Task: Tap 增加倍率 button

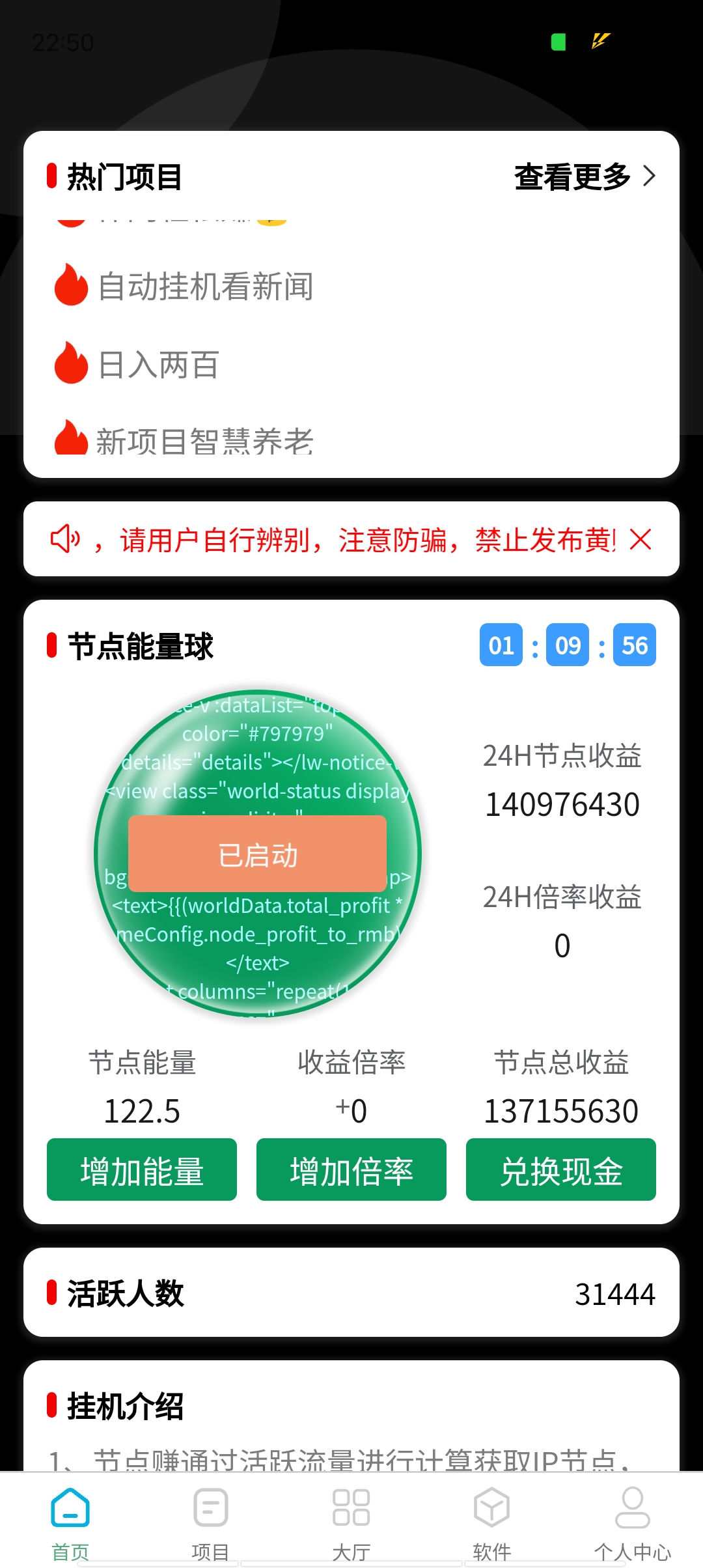Action: point(351,1169)
